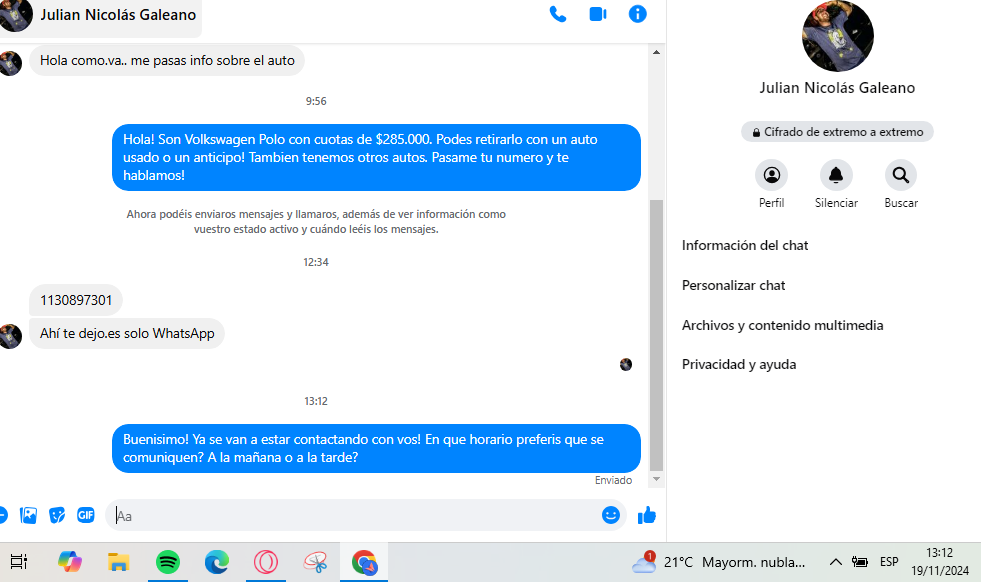Send a thumbs-up like
The image size is (981, 582).
pos(647,515)
